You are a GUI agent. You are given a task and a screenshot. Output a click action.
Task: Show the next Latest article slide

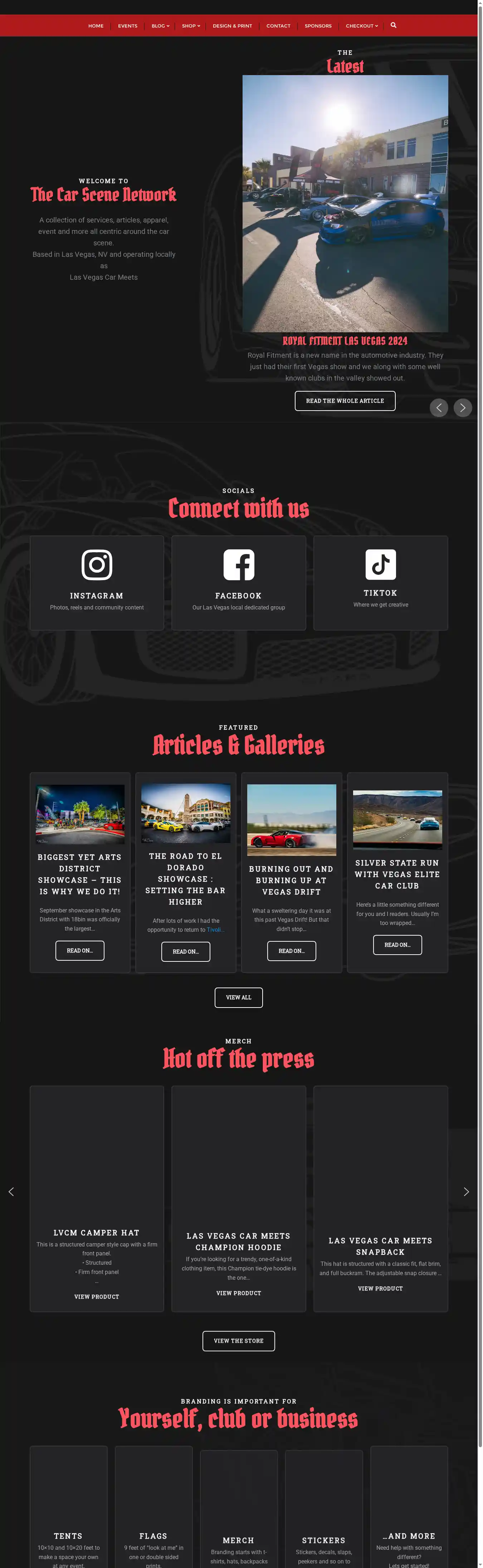pyautogui.click(x=462, y=408)
